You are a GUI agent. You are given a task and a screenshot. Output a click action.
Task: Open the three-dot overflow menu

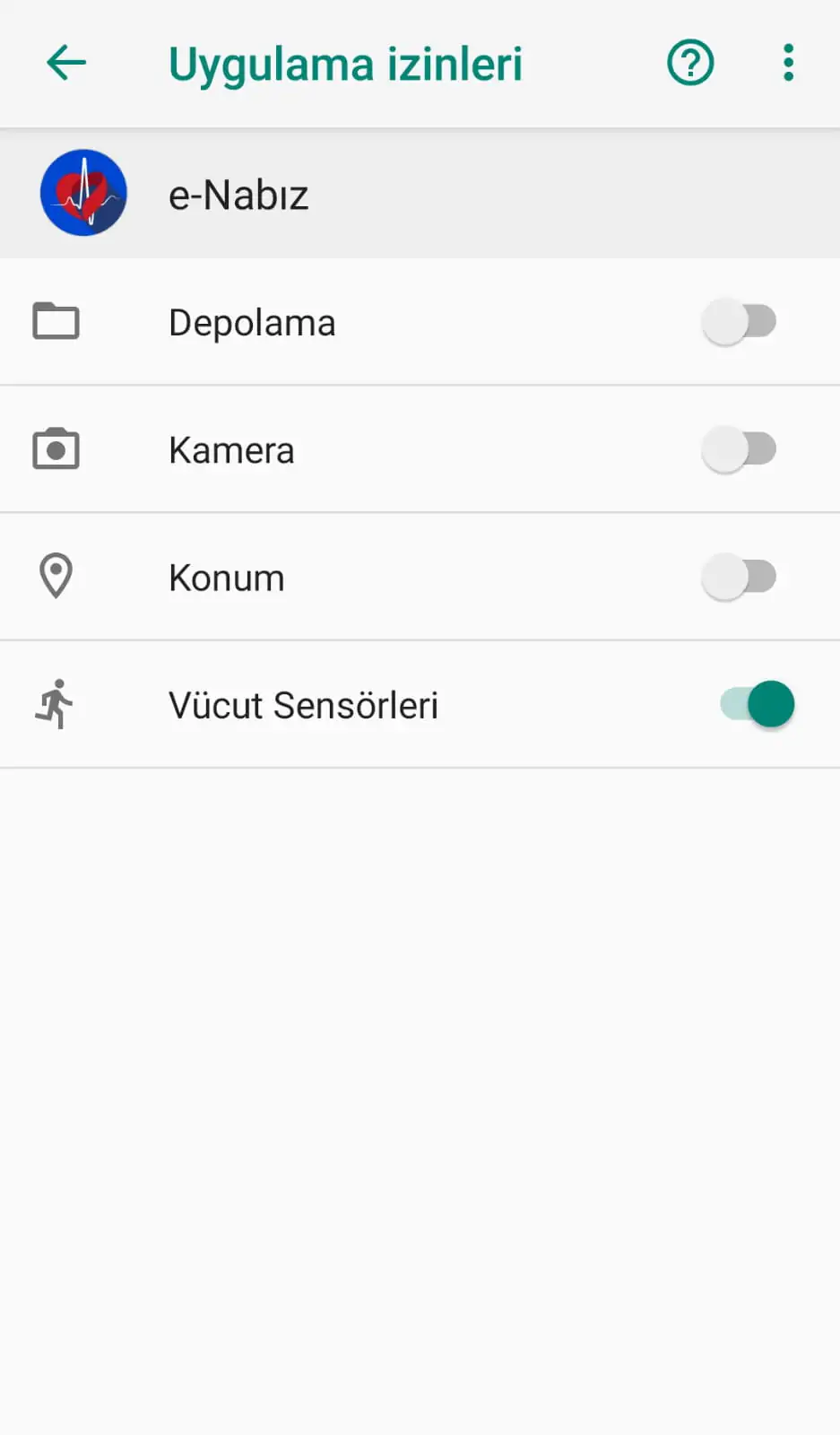tap(788, 63)
